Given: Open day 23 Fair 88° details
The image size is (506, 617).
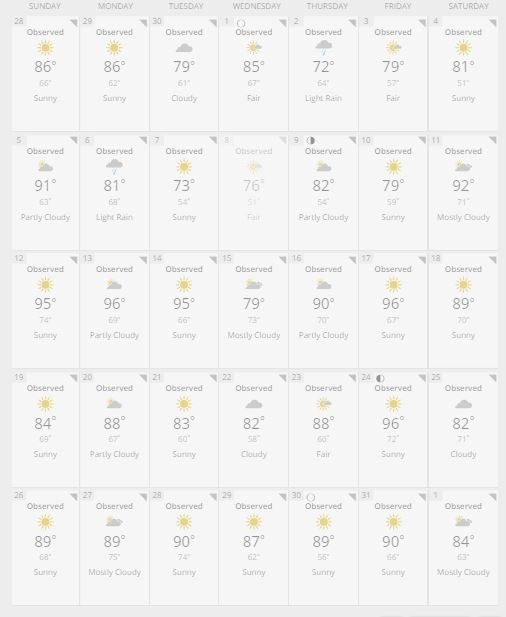Looking at the screenshot, I should pos(323,430).
